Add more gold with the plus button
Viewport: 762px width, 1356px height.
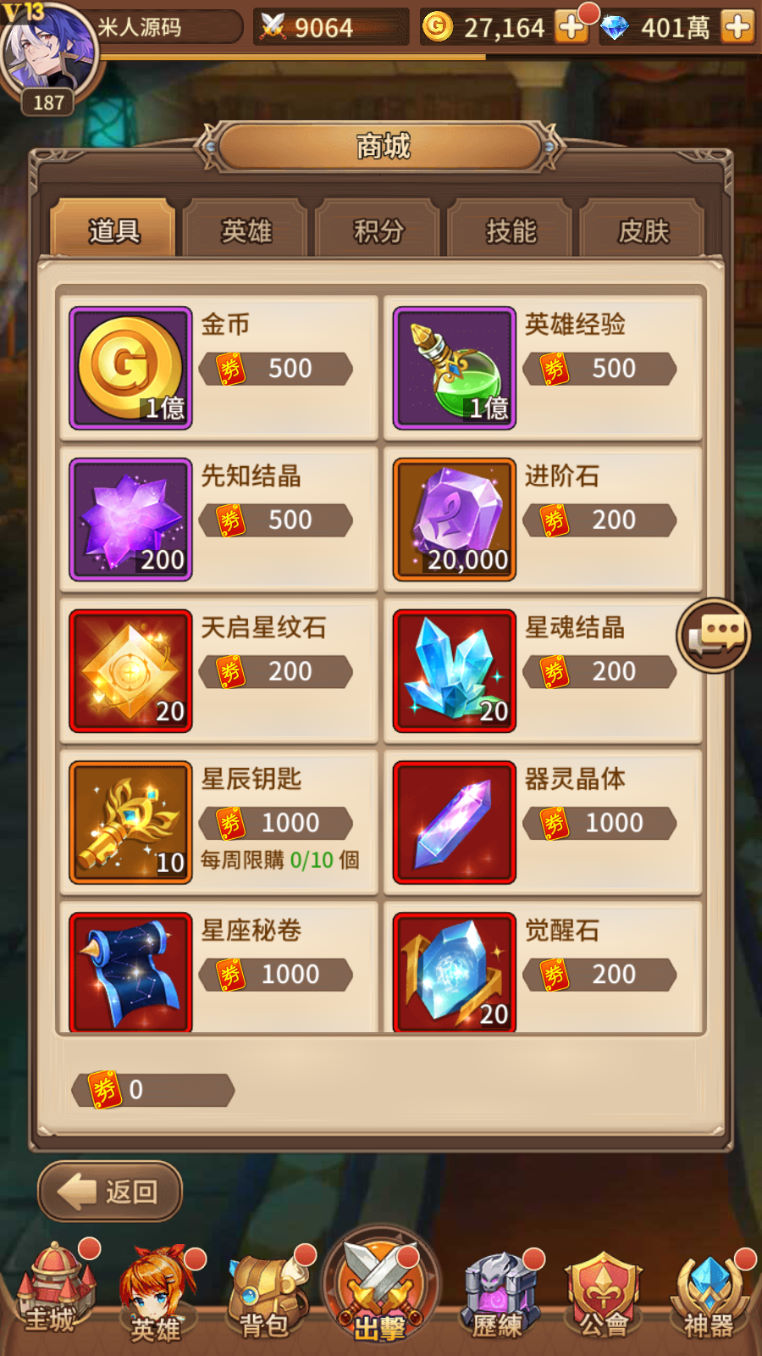[572, 28]
